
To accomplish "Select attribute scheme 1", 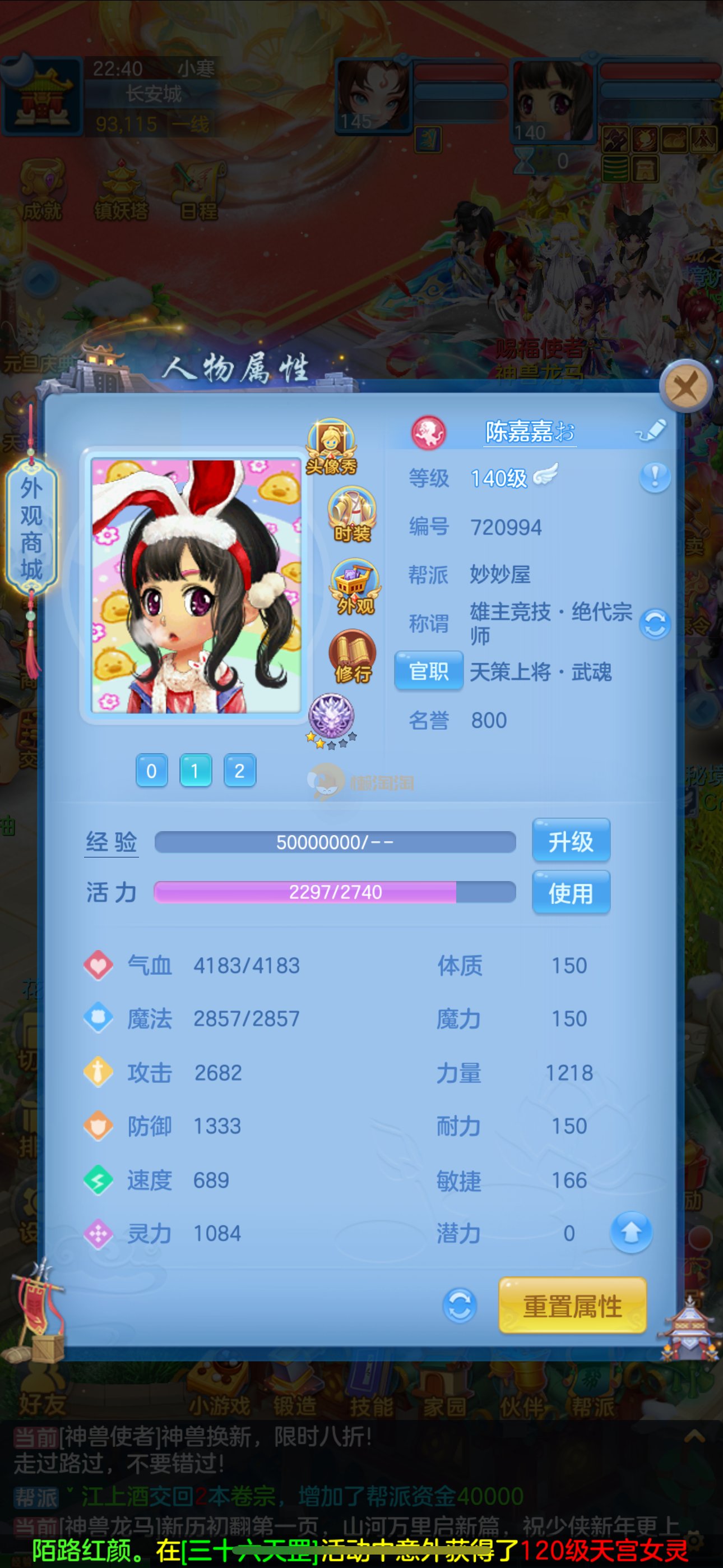I will pyautogui.click(x=196, y=771).
